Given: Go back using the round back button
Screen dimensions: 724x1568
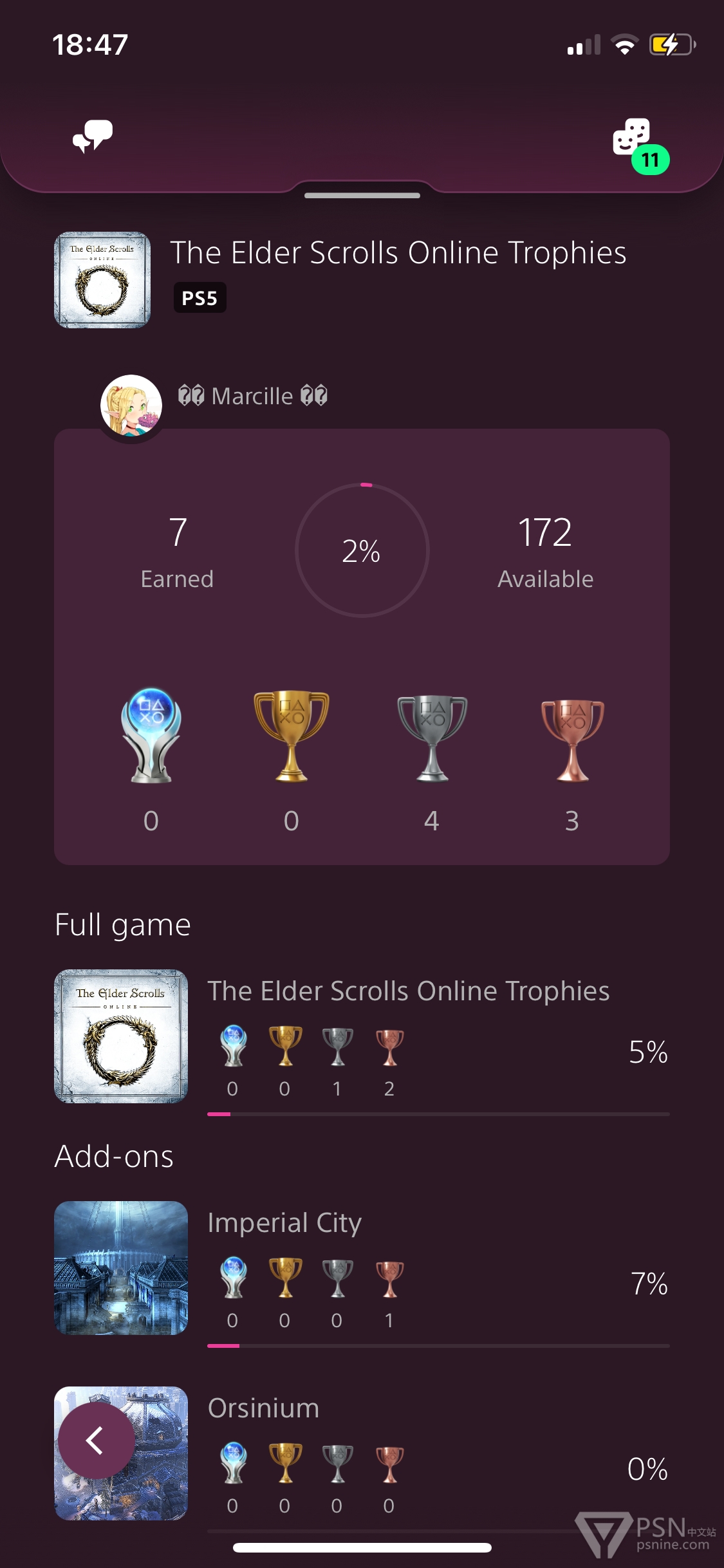Looking at the screenshot, I should point(97,1441).
